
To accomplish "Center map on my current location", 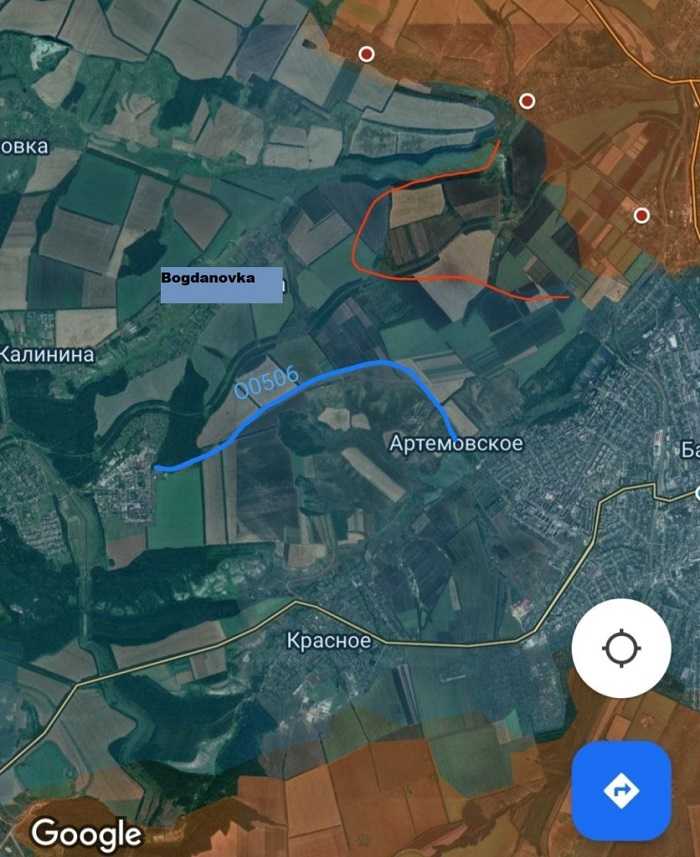I will (x=621, y=648).
